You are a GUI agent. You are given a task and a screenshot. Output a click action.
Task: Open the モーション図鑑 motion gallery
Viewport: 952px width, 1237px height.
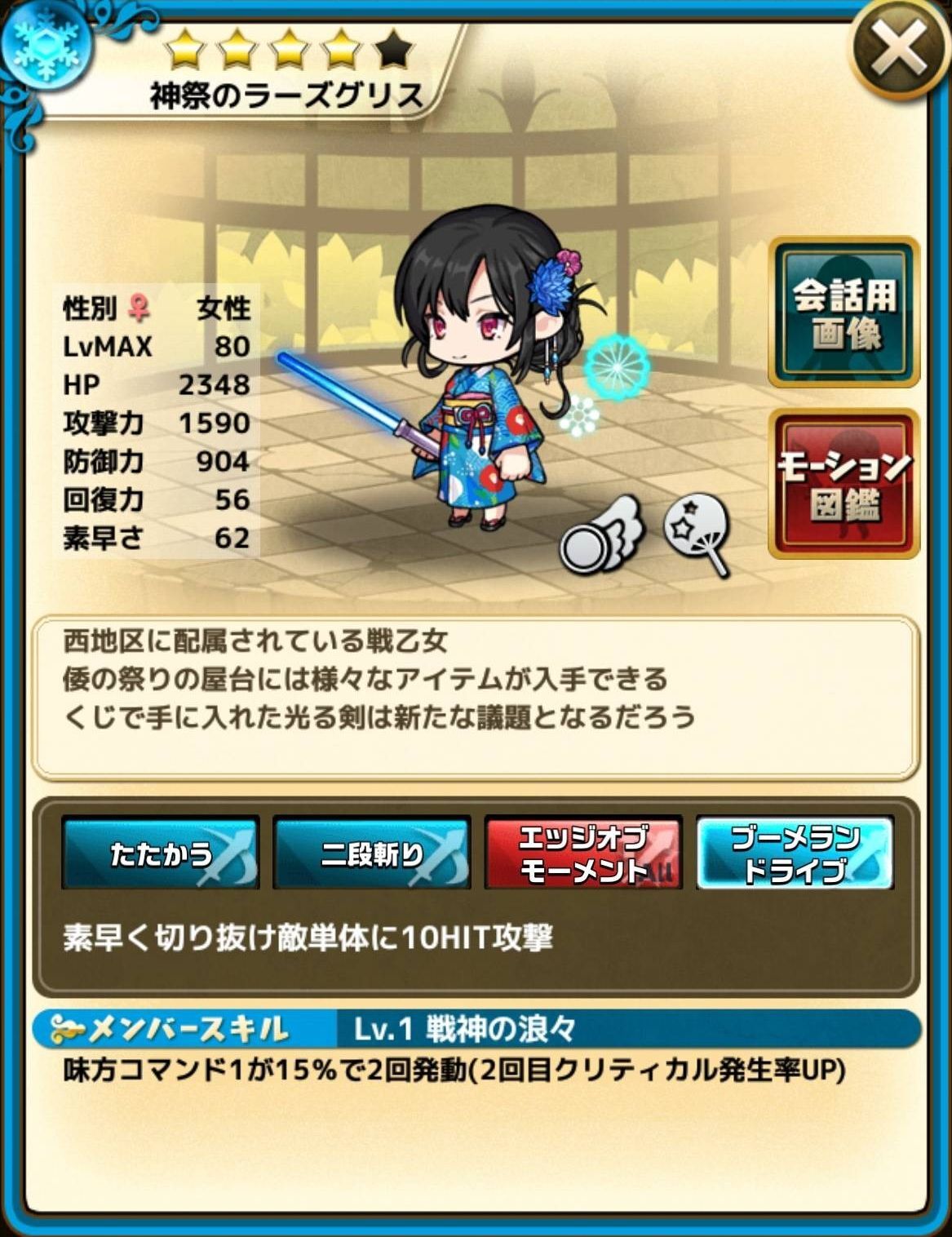tap(844, 485)
